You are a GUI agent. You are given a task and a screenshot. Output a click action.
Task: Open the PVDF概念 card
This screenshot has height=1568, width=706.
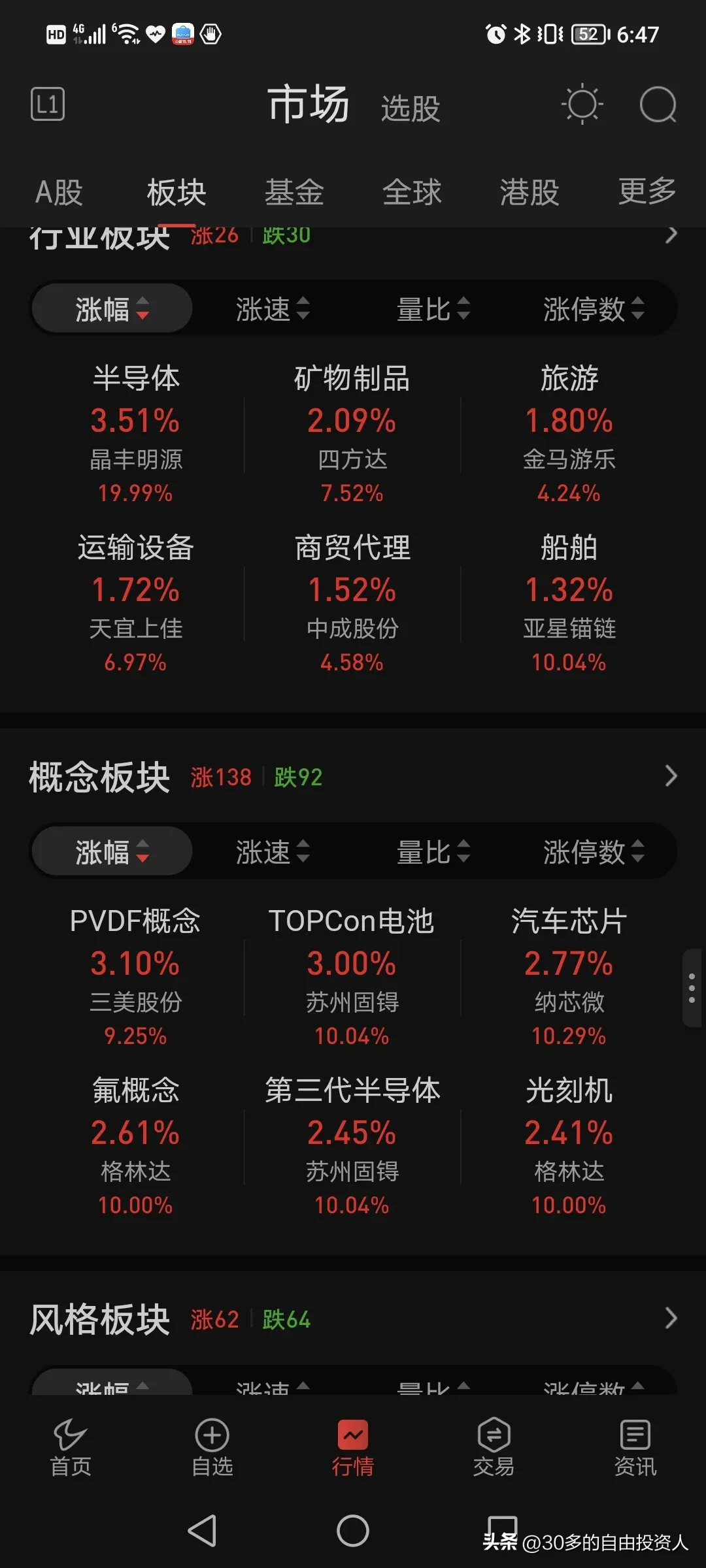[x=135, y=977]
